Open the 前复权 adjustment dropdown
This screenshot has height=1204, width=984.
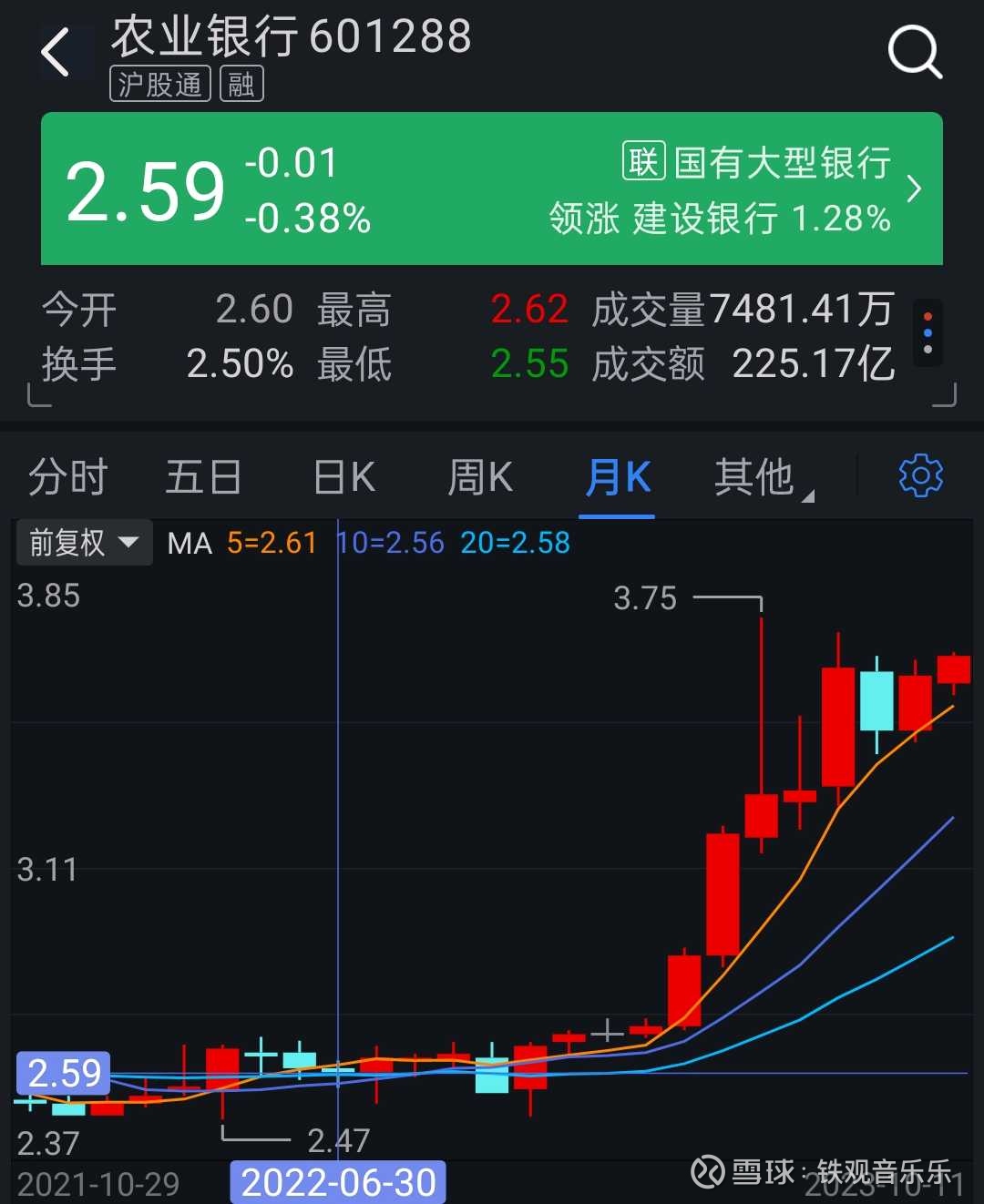pyautogui.click(x=82, y=542)
